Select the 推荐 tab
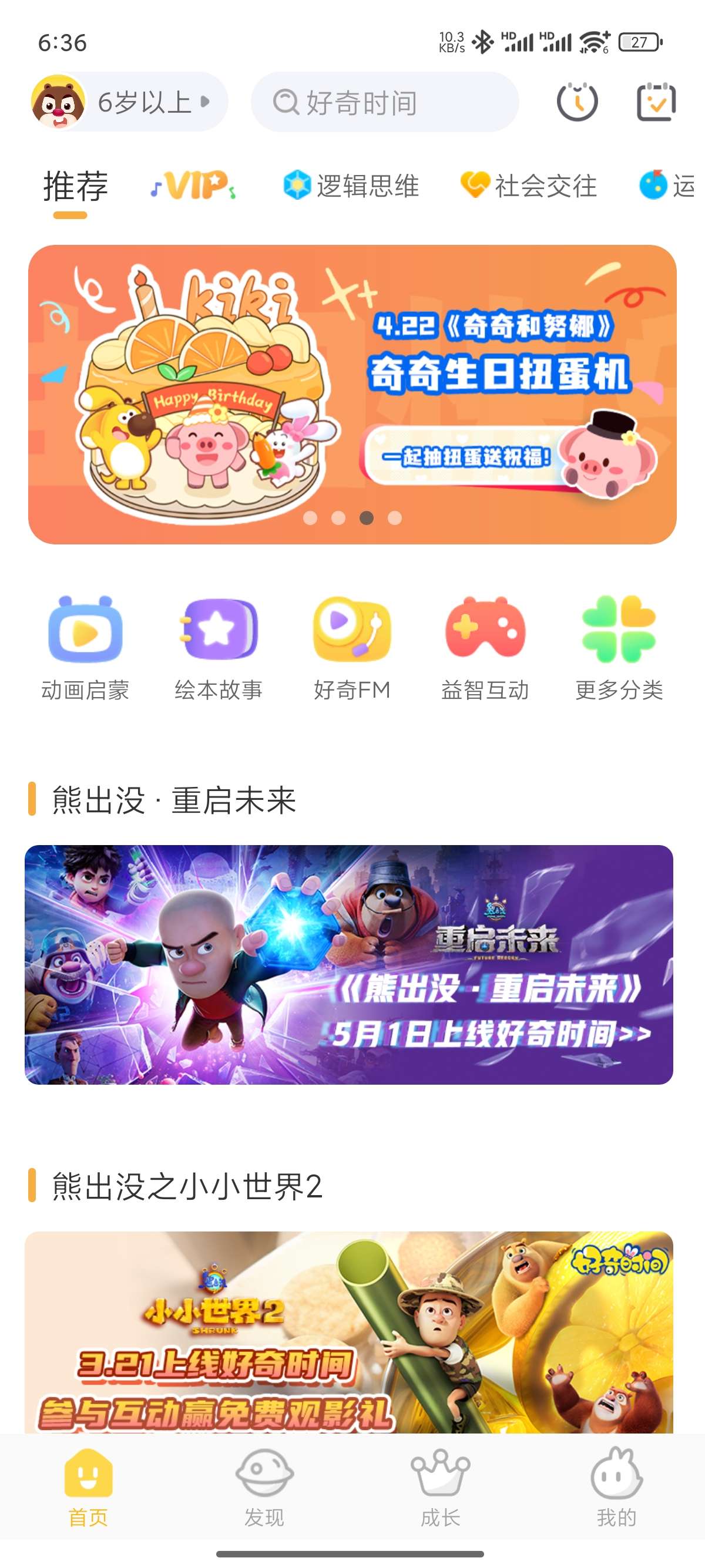Image resolution: width=705 pixels, height=1568 pixels. pyautogui.click(x=75, y=186)
